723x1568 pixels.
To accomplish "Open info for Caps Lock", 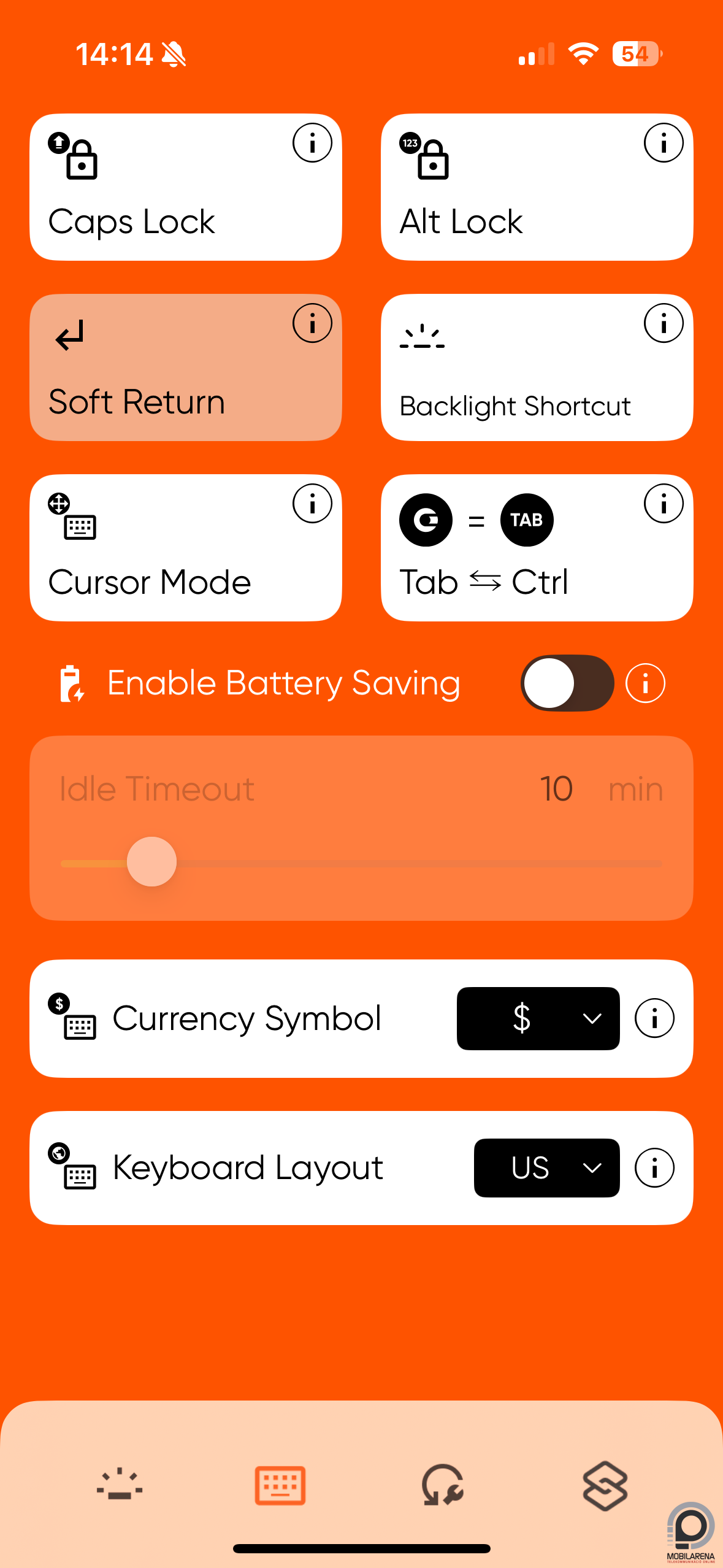I will click(312, 143).
